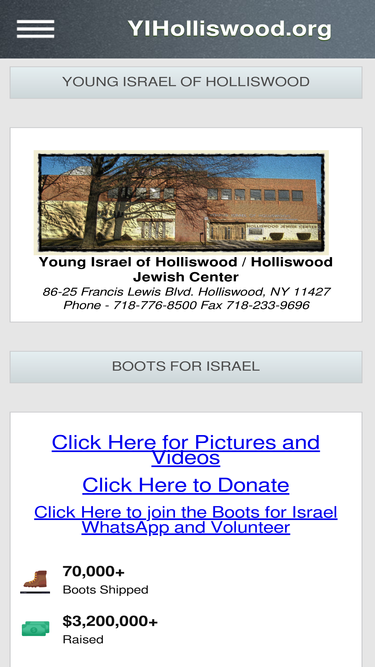Screen dimensions: 375x667
Task: Open the hamburger drawer menu
Action: coord(35,29)
